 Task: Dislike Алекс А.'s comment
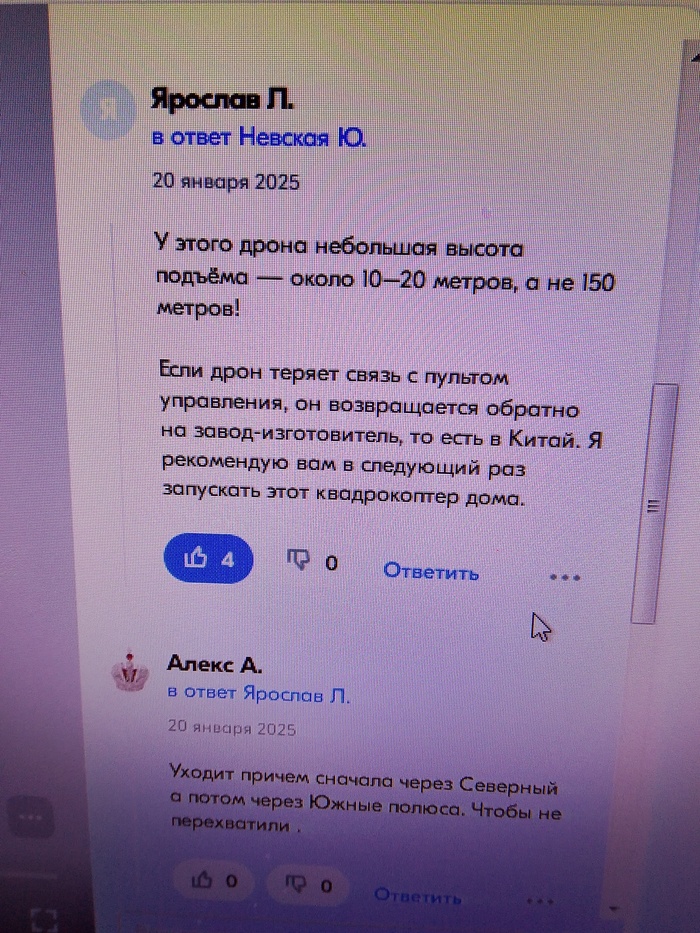coord(309,884)
